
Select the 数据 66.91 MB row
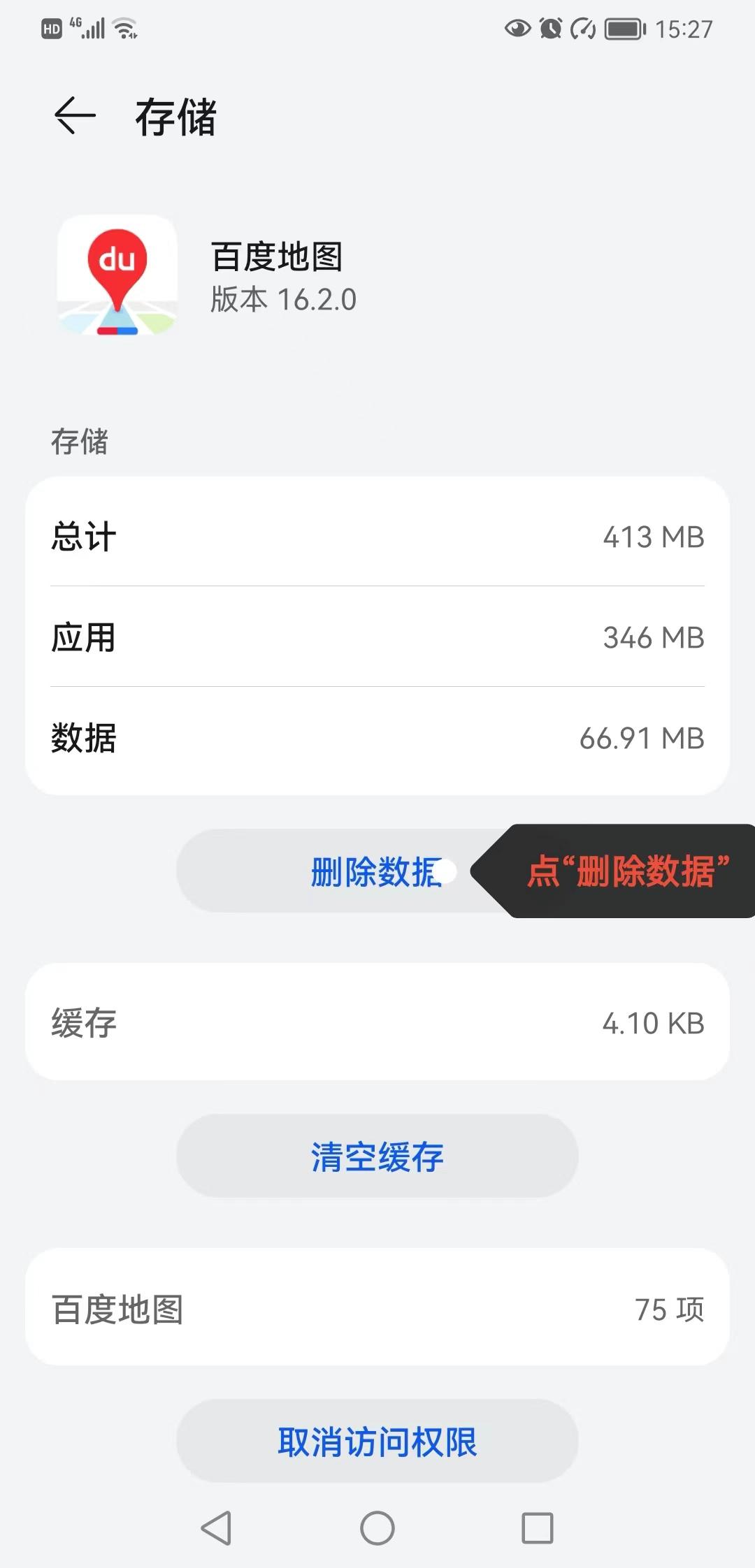pyautogui.click(x=377, y=738)
